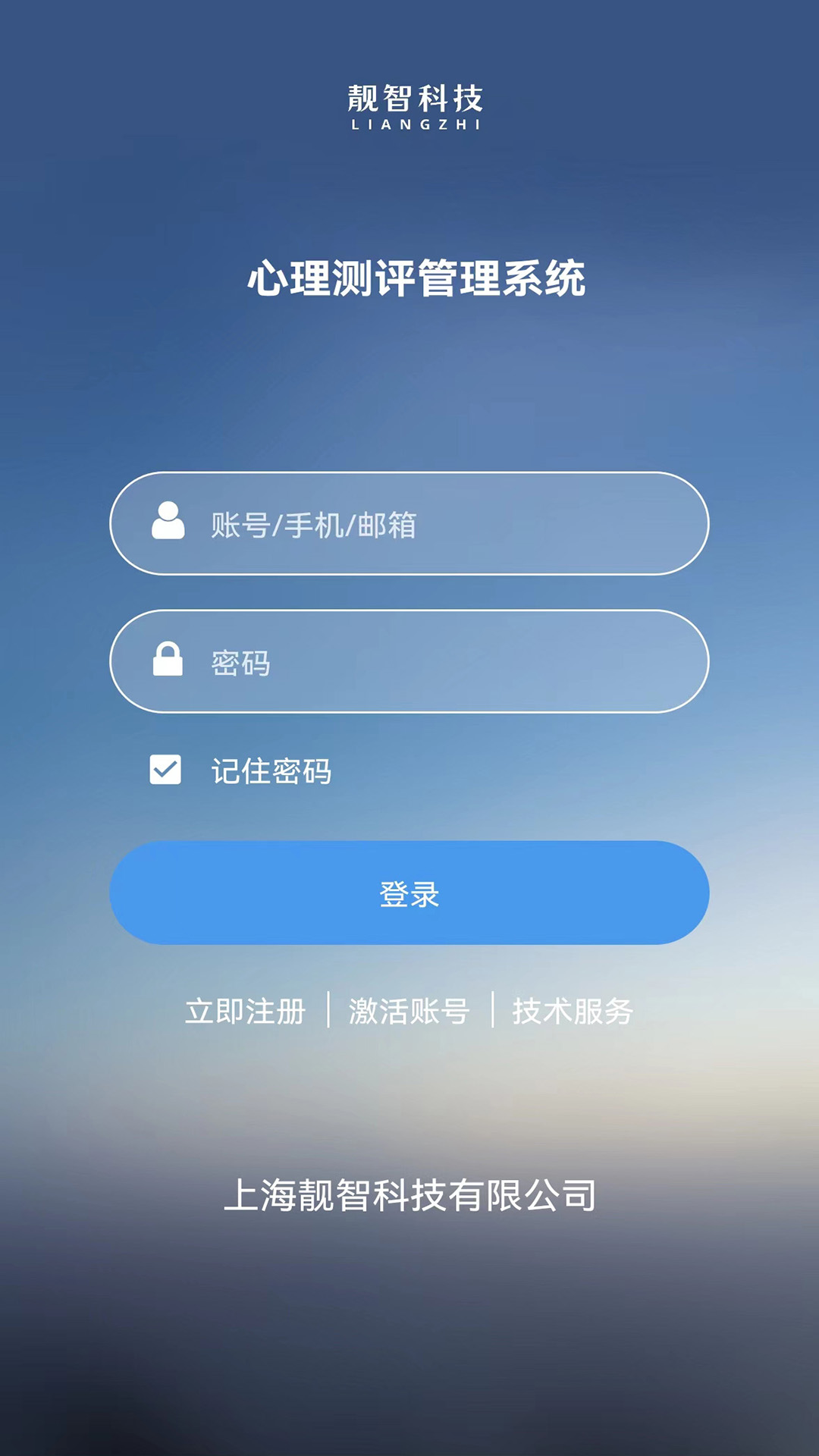The height and width of the screenshot is (1456, 819).
Task: Open the 激活账号 link
Action: [409, 1011]
